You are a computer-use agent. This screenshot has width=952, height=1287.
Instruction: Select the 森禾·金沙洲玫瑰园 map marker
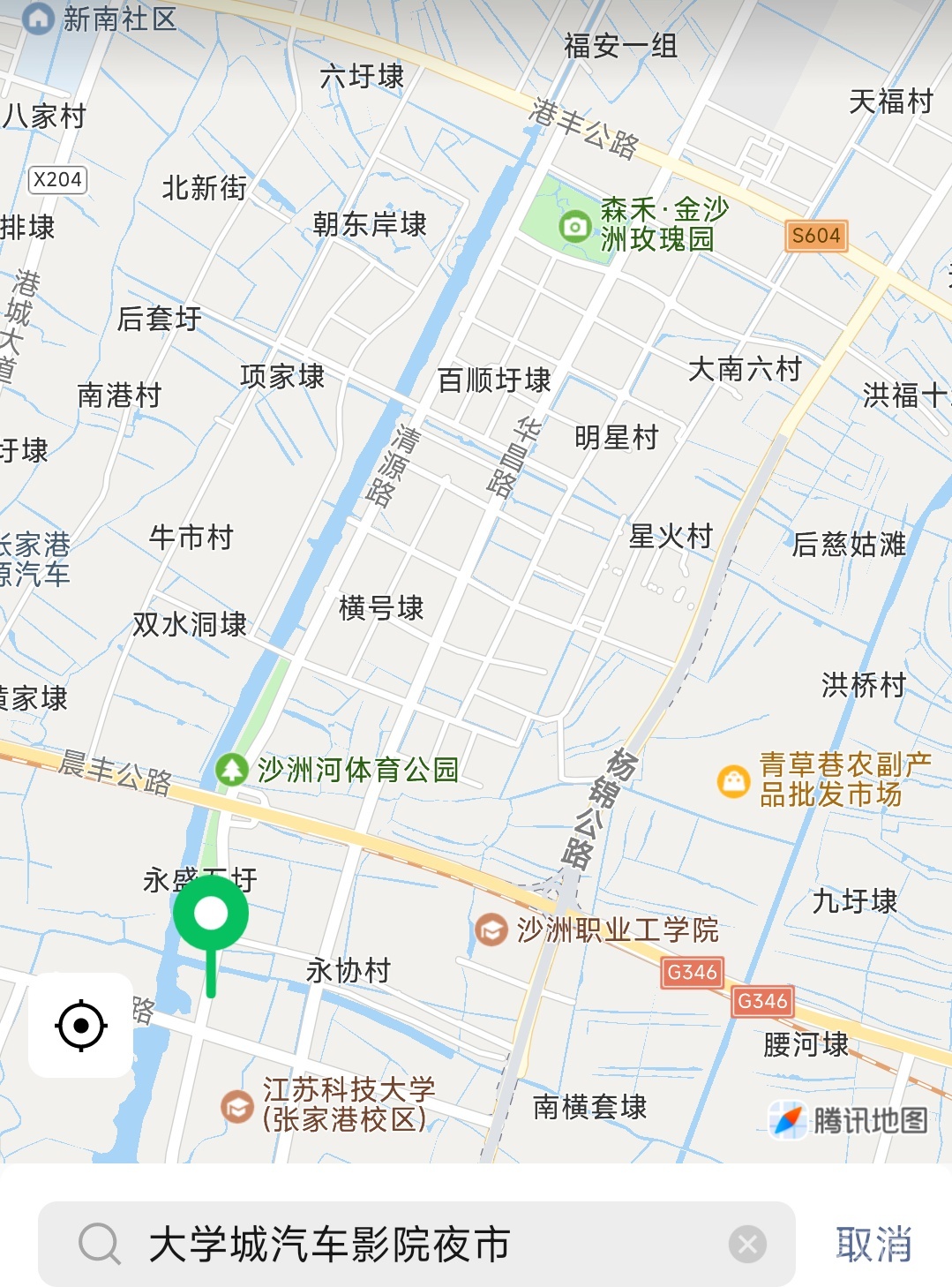(x=575, y=227)
